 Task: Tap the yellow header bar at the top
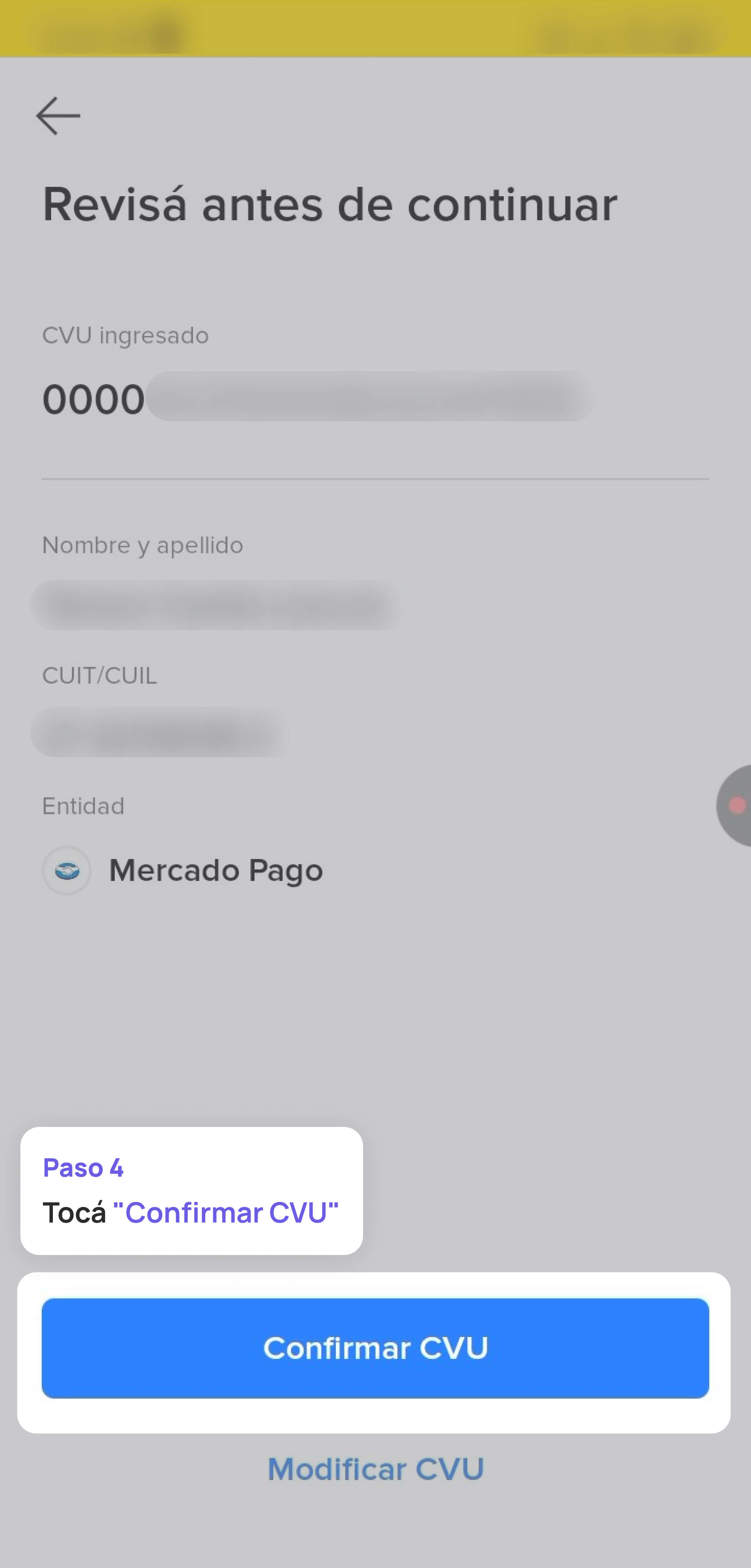coord(375,27)
